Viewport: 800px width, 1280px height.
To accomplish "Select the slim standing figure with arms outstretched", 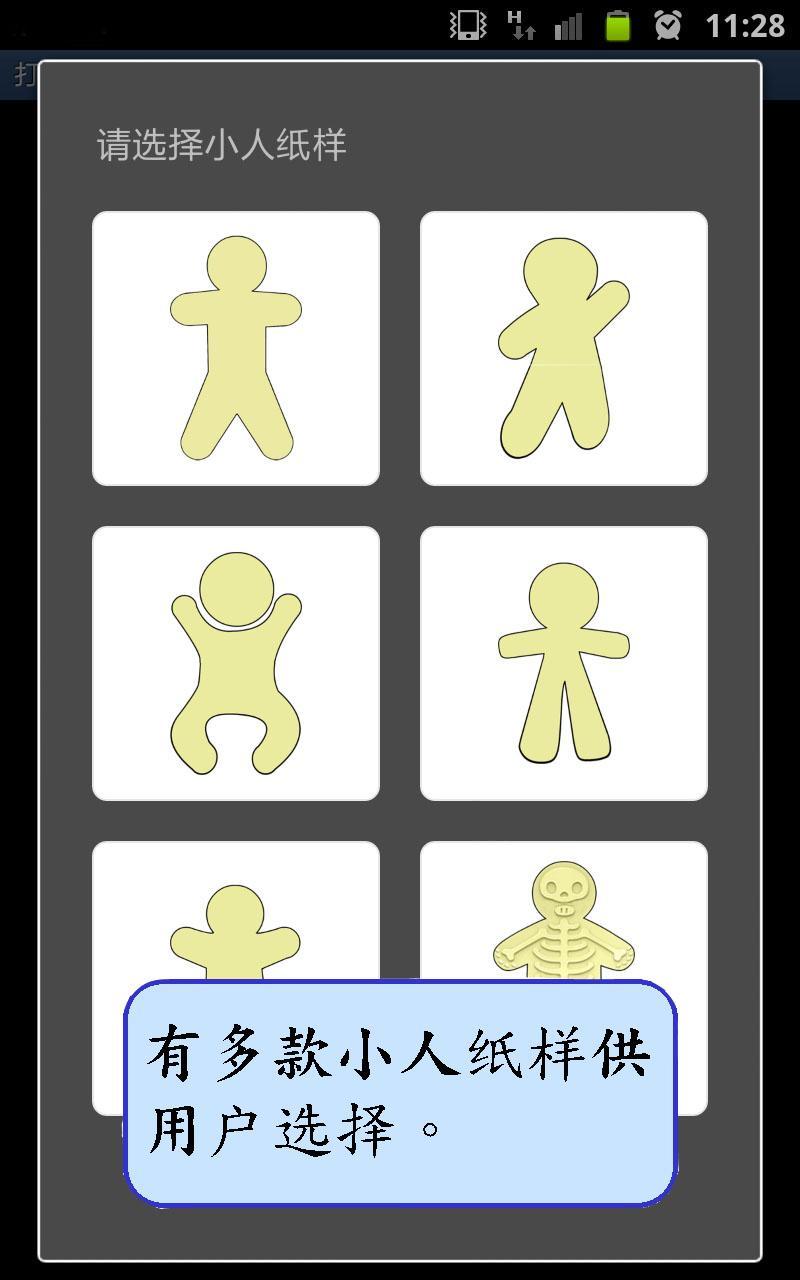I will coord(564,663).
